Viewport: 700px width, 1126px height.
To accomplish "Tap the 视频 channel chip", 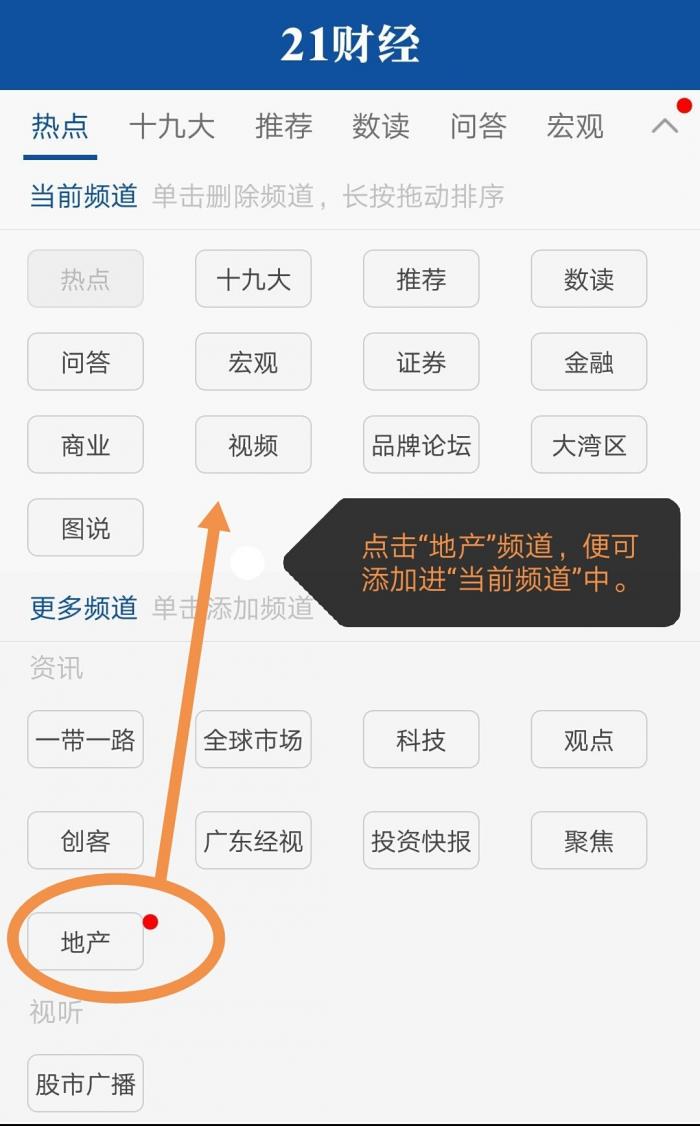I will 253,445.
